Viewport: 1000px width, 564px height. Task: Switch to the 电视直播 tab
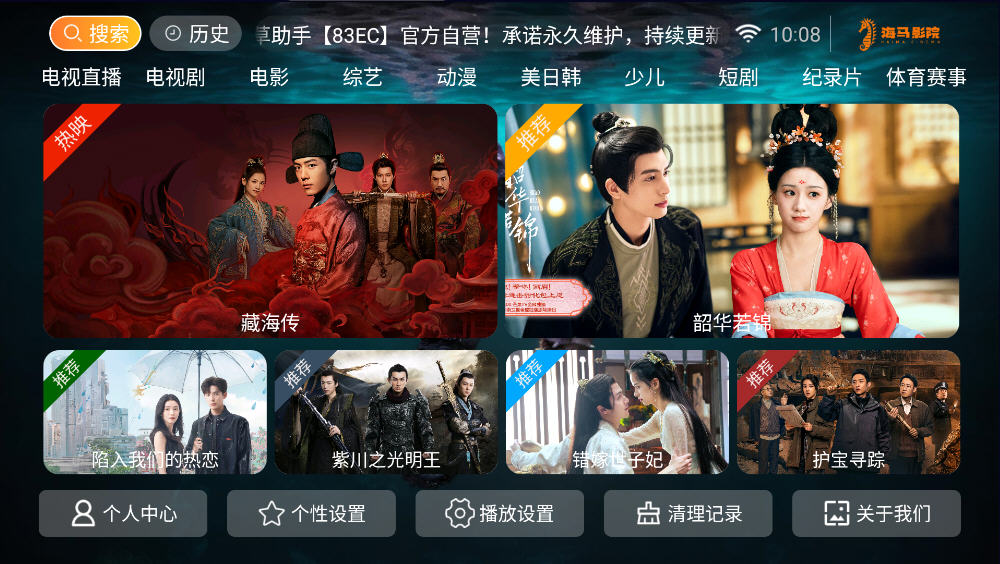coord(82,77)
